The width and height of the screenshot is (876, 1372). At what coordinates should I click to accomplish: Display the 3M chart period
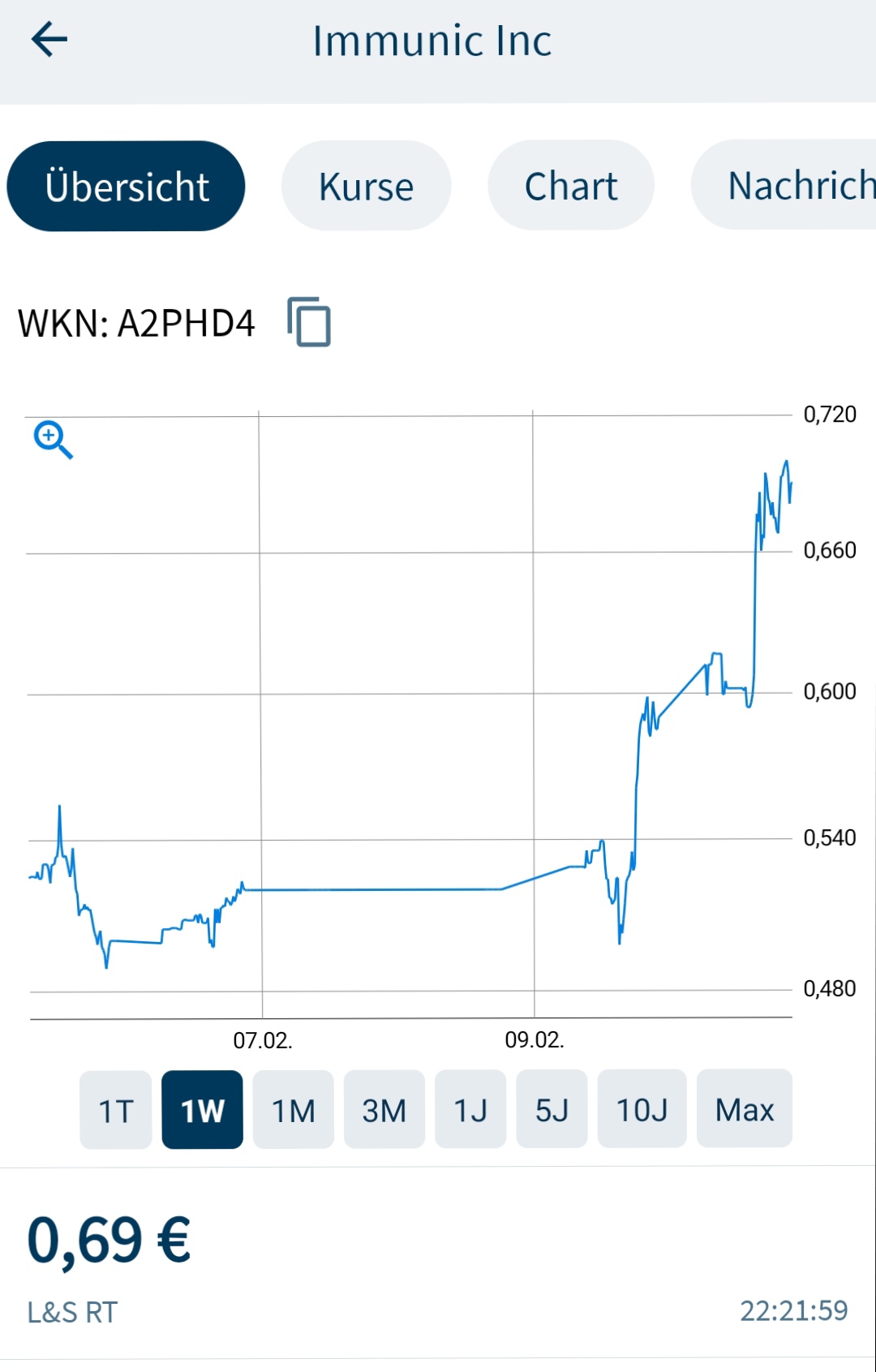pos(384,1110)
